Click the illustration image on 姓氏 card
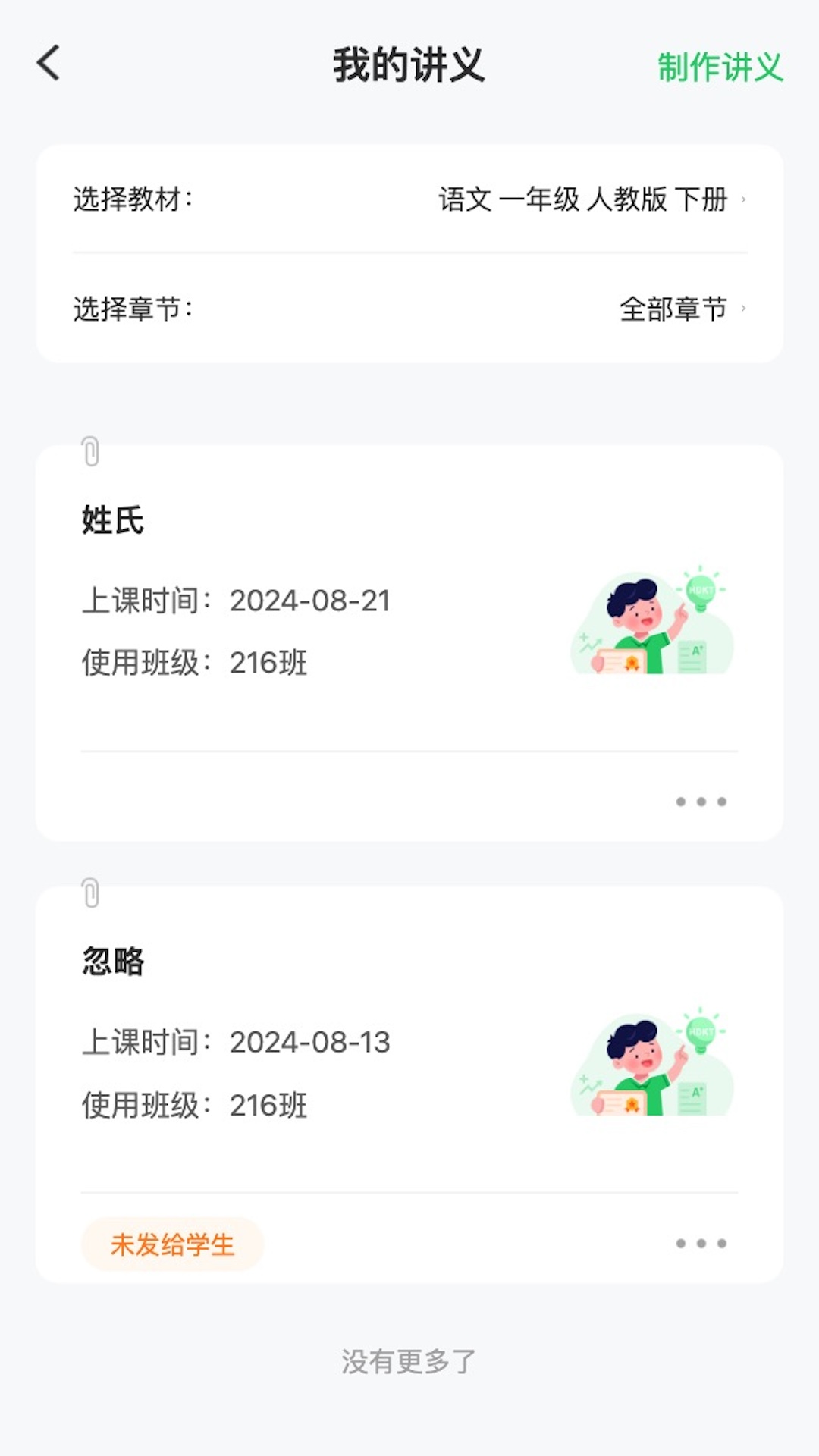 tap(651, 622)
